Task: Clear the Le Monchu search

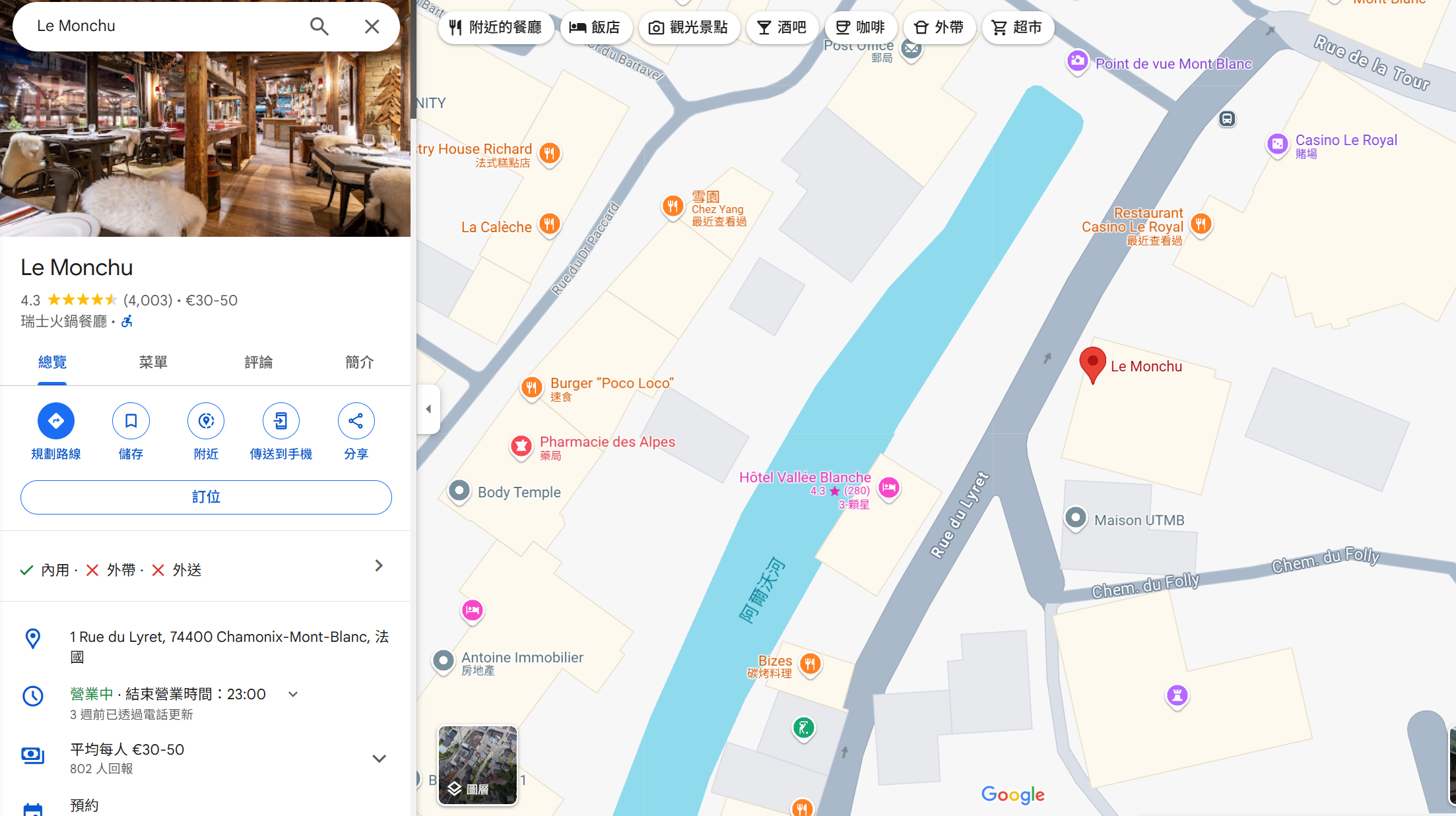Action: click(x=372, y=26)
